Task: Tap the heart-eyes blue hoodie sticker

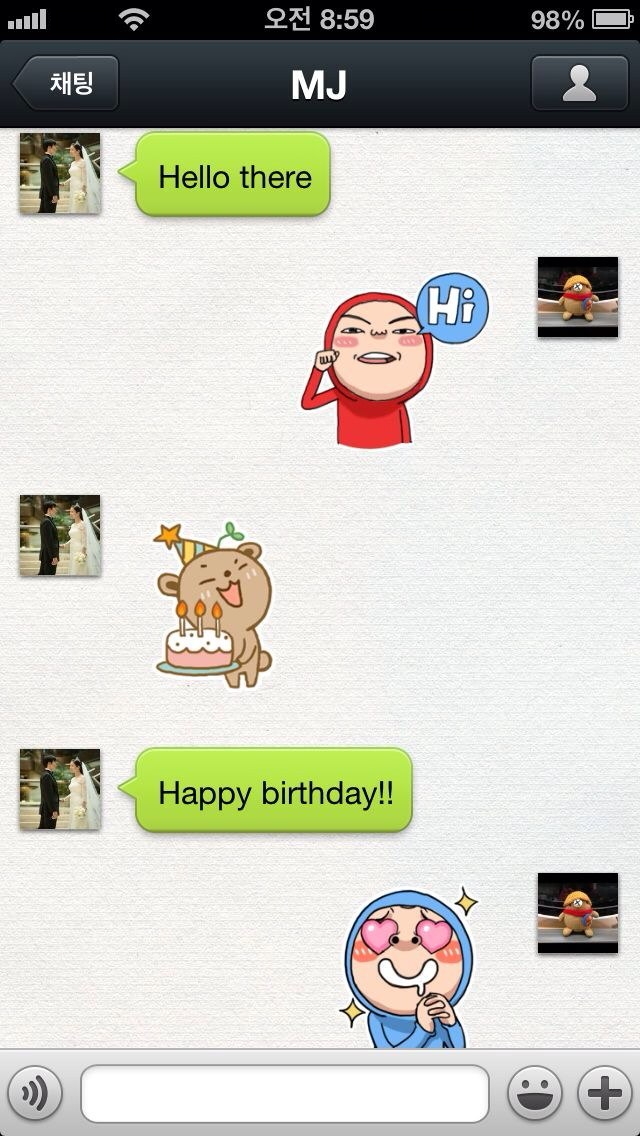Action: pyautogui.click(x=408, y=967)
